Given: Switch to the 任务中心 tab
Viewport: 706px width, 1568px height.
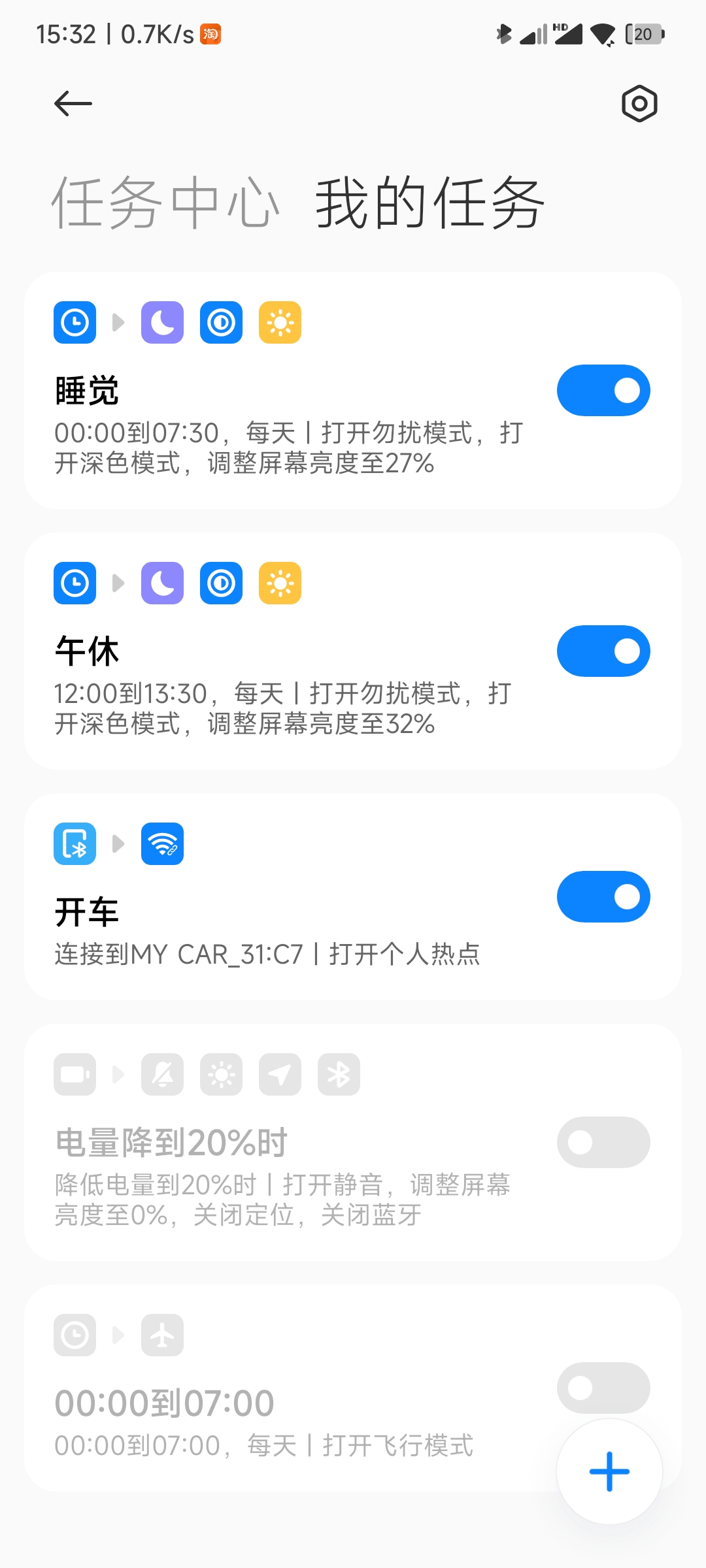Looking at the screenshot, I should (166, 203).
